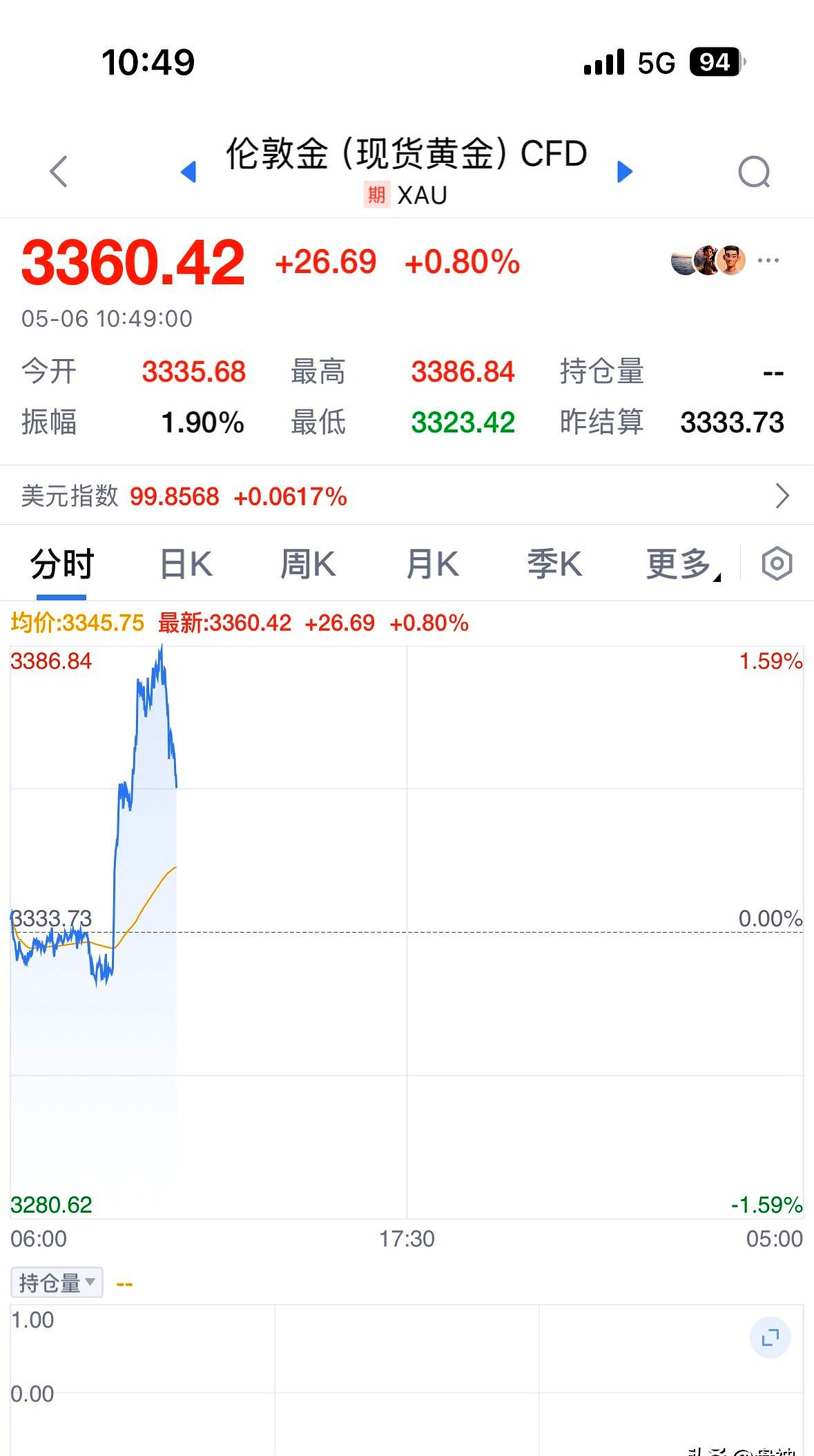Open the 更多 chart period menu
The width and height of the screenshot is (814, 1456).
click(x=680, y=563)
